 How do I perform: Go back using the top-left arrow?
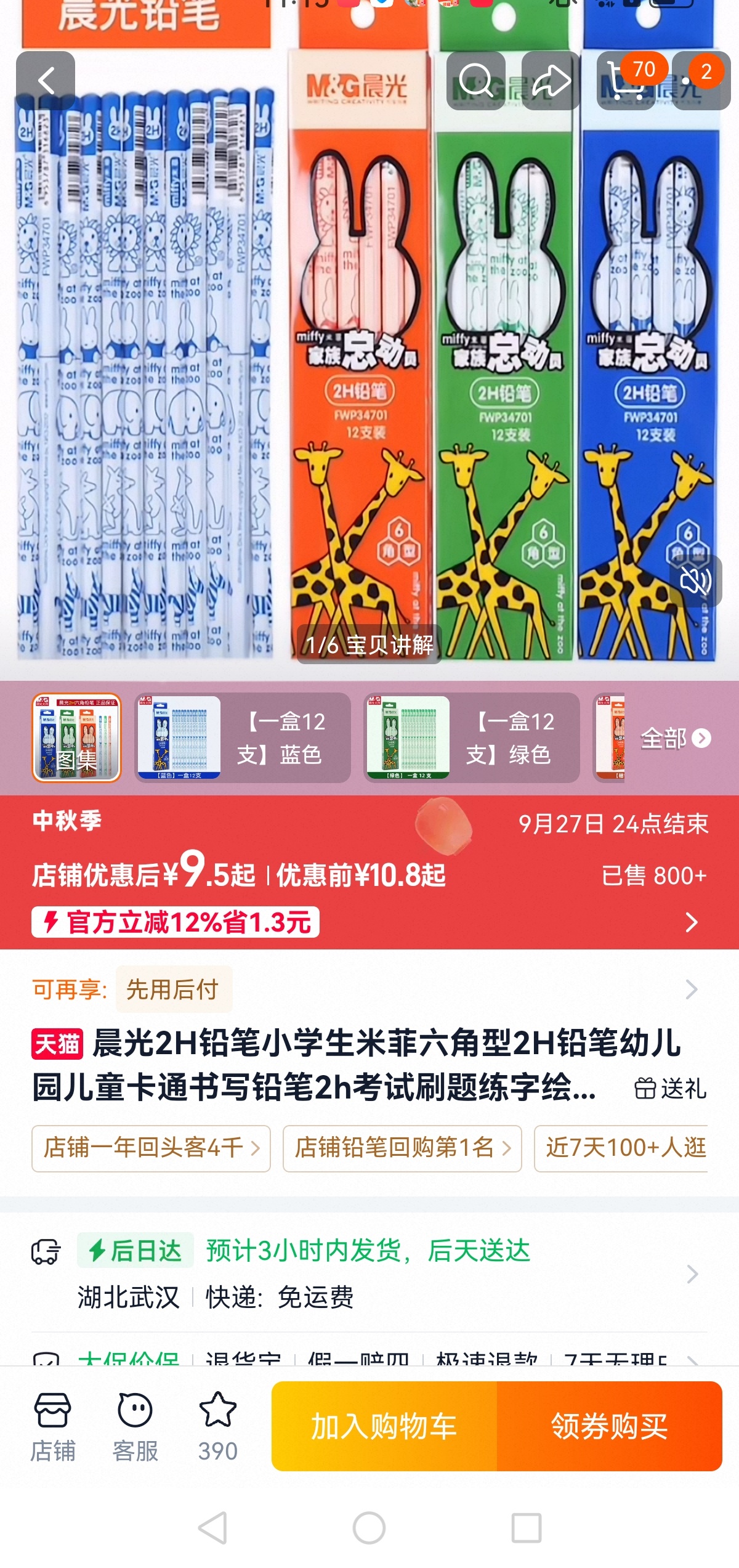[x=46, y=81]
